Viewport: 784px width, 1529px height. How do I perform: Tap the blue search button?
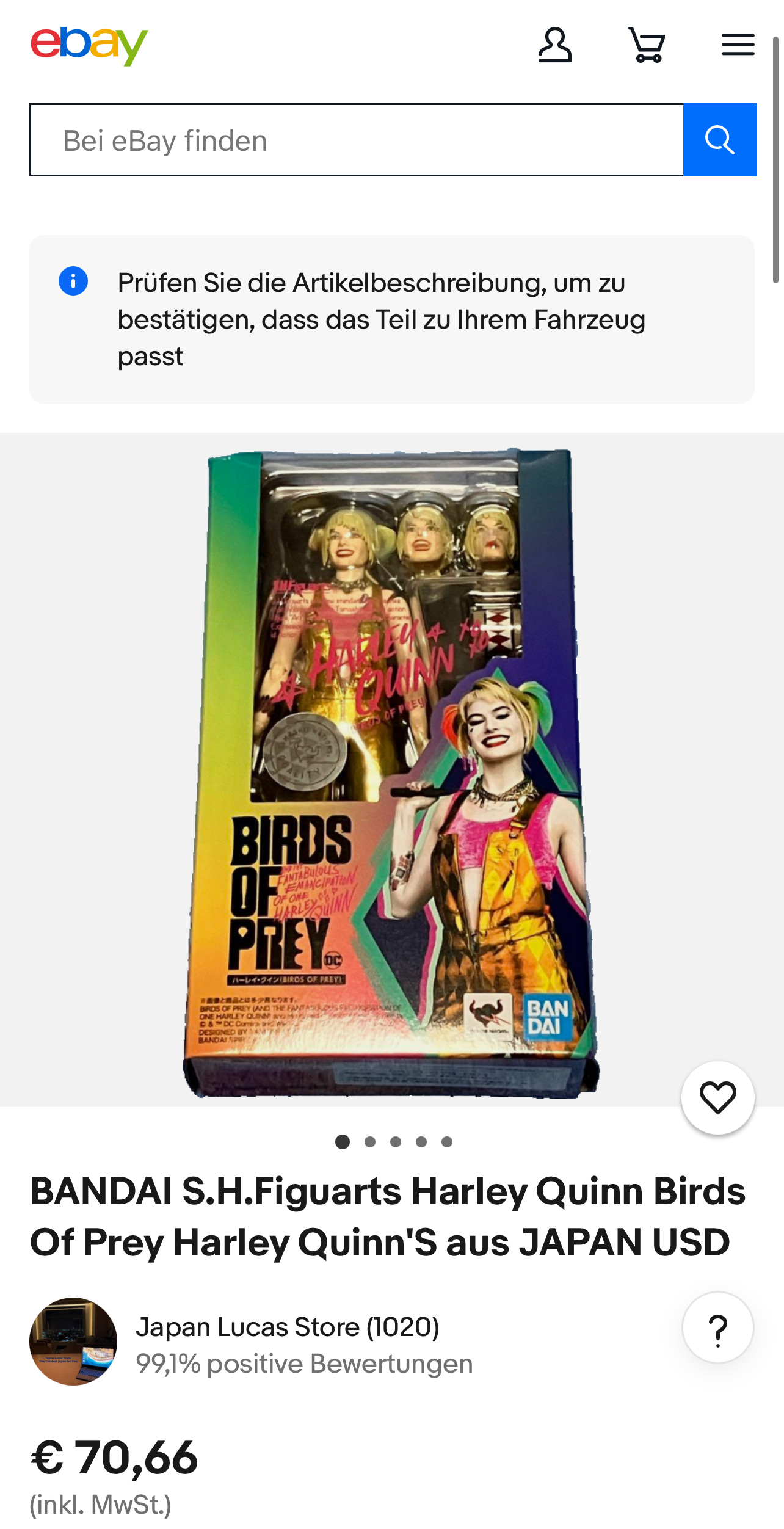pyautogui.click(x=719, y=140)
